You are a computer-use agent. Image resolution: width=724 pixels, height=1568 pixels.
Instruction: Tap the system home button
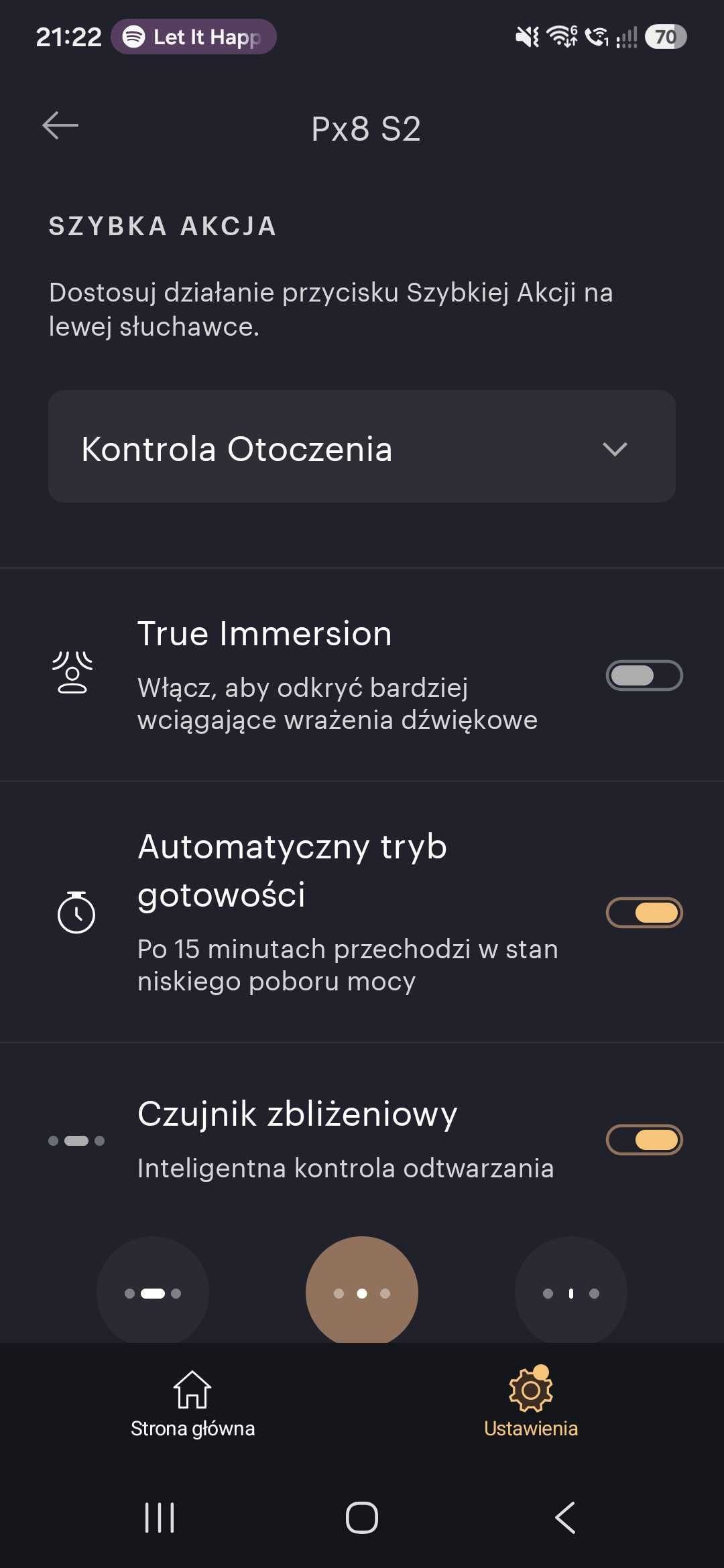click(362, 1518)
